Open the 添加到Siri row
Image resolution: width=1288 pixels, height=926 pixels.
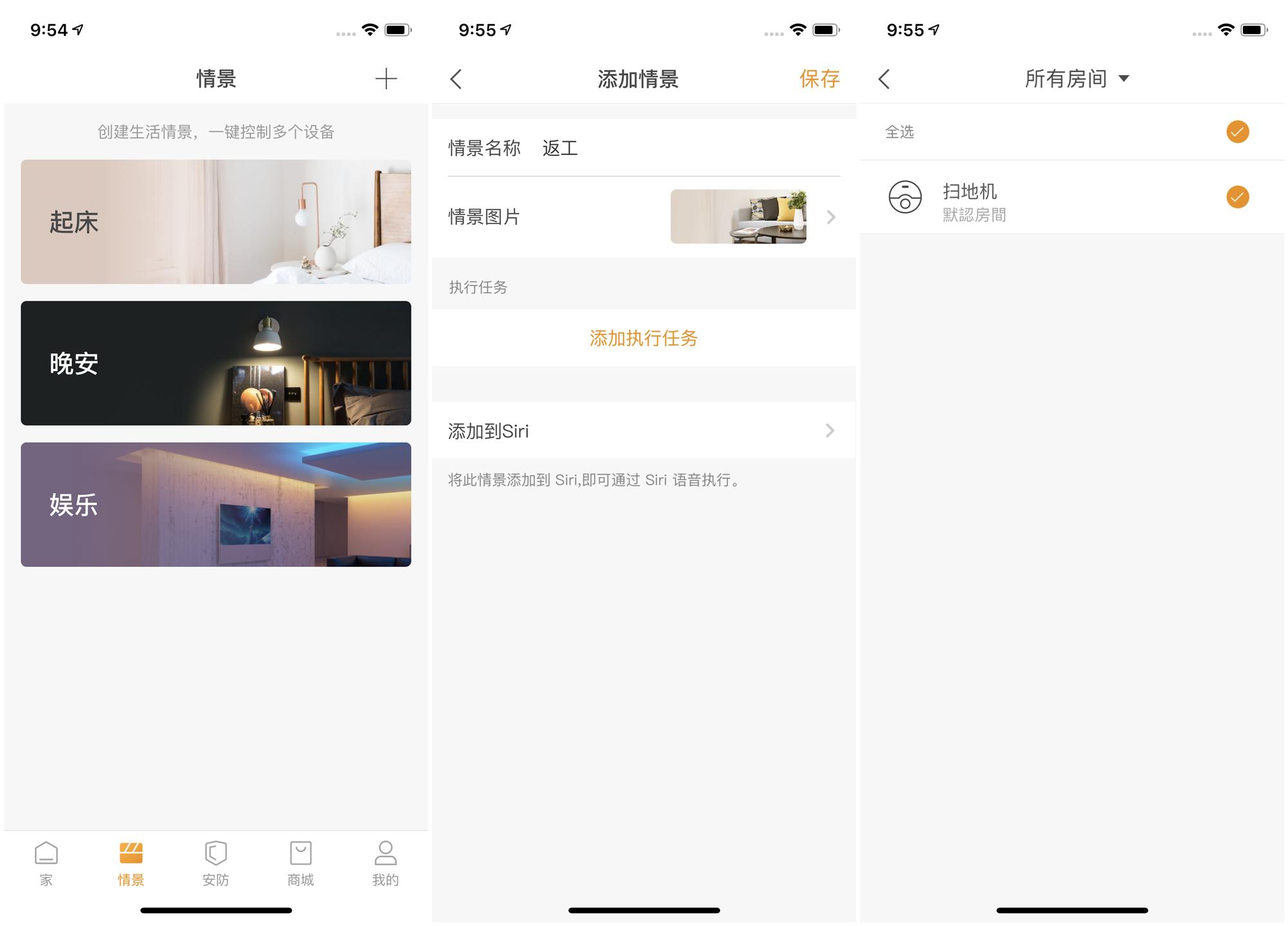[644, 431]
